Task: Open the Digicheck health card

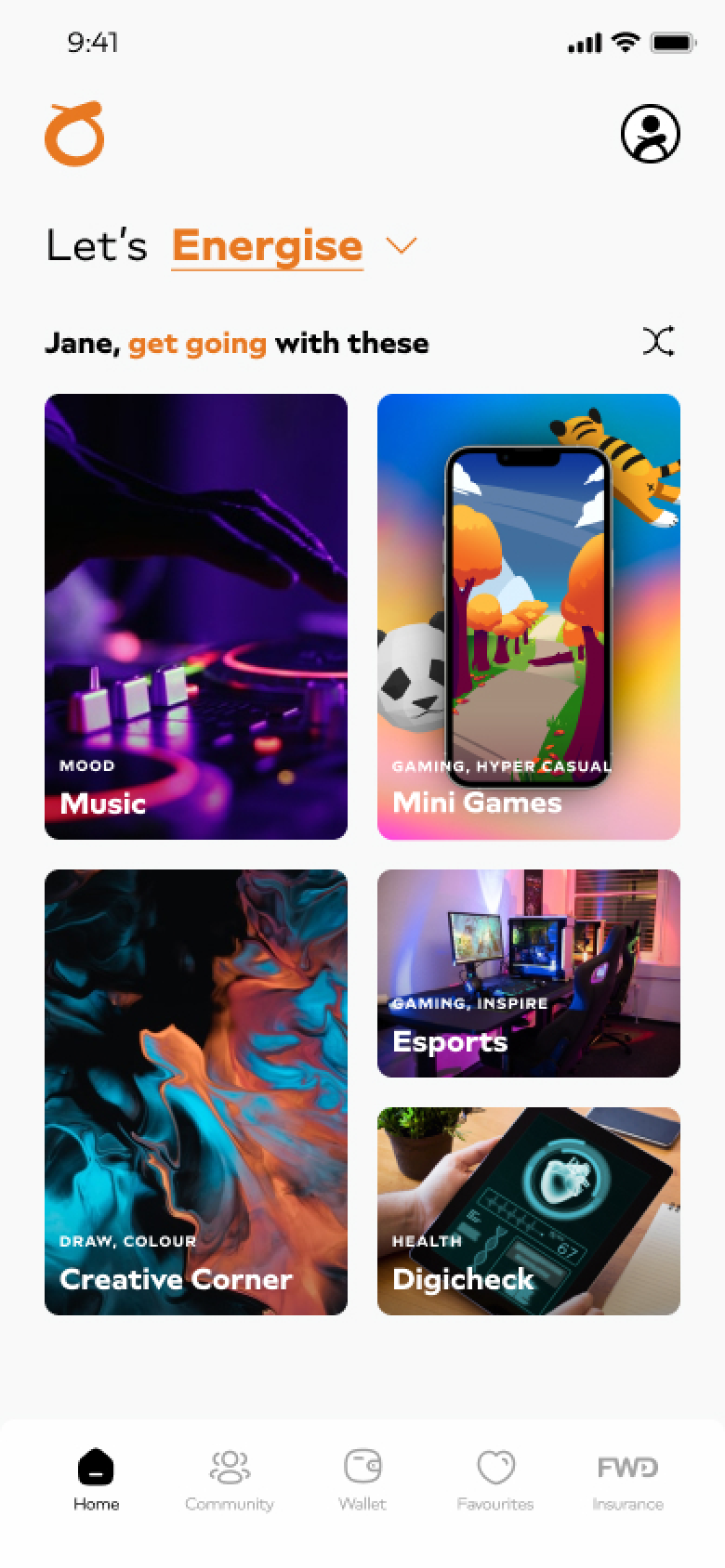Action: click(529, 1211)
